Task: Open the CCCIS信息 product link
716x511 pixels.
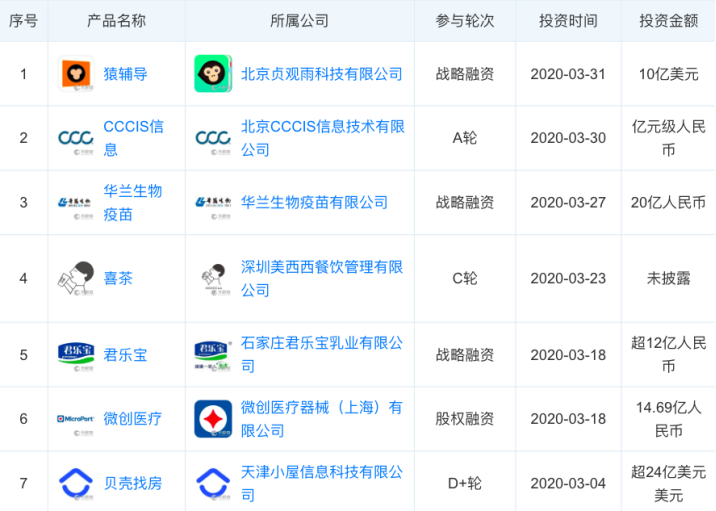Action: click(x=133, y=138)
